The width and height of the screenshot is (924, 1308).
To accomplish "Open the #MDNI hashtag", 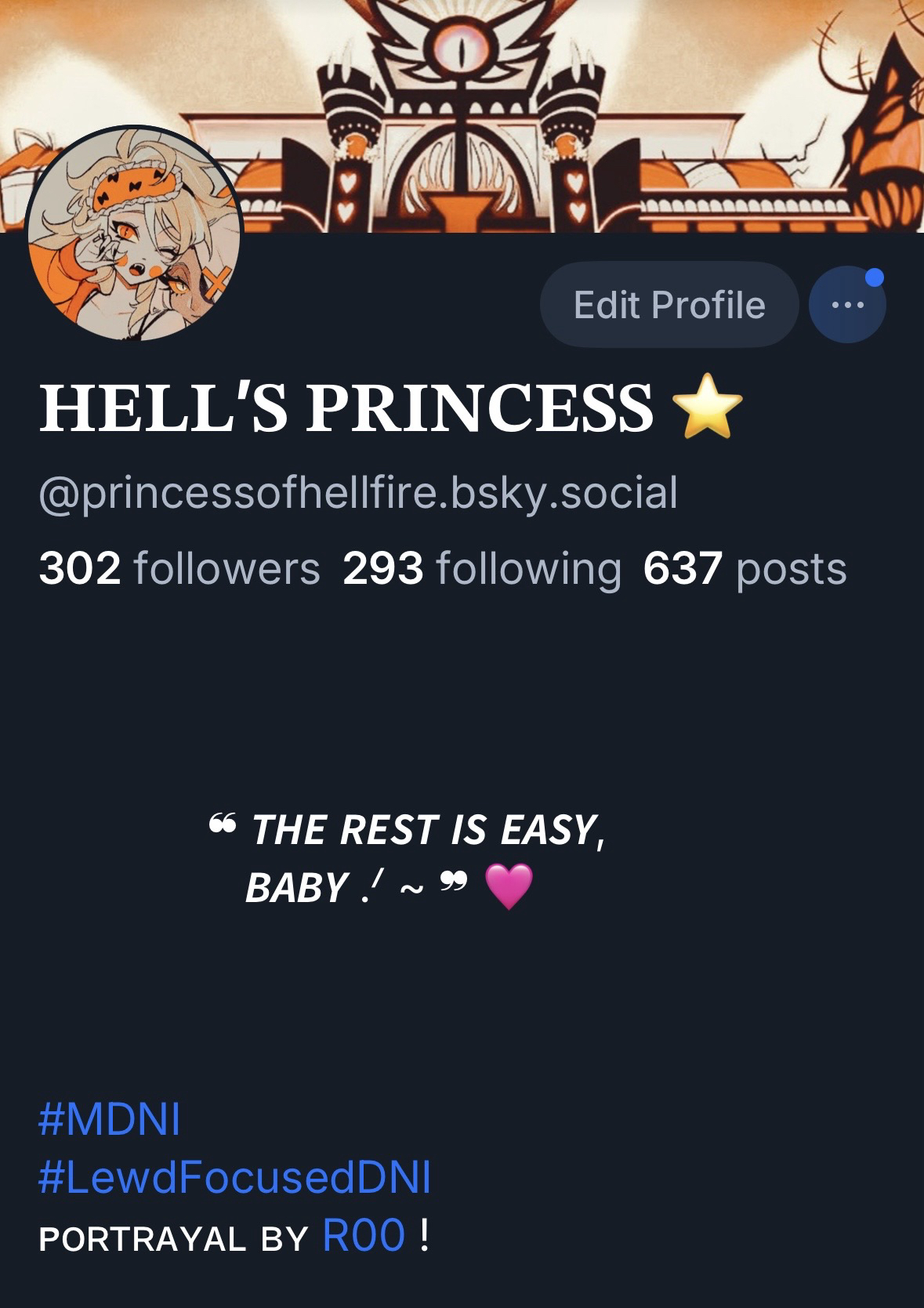I will [109, 1118].
